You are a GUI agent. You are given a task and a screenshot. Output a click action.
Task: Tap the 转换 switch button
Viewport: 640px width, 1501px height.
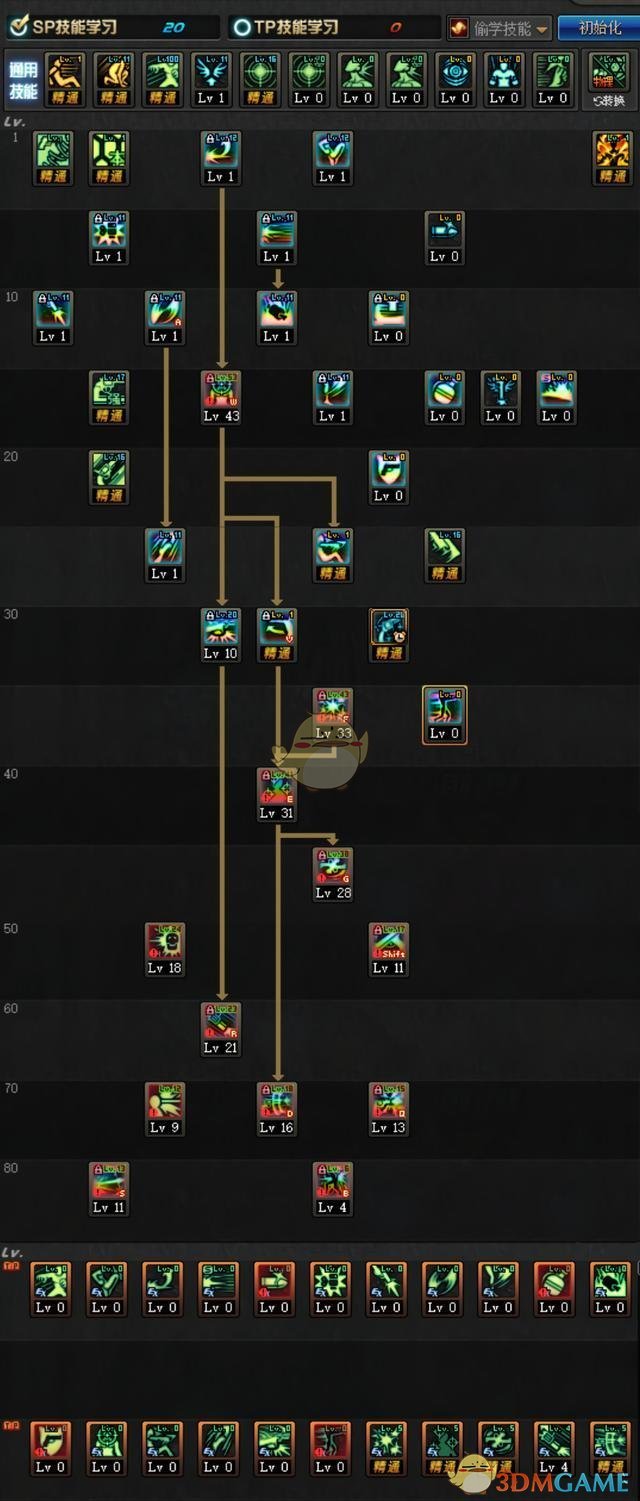610,79
